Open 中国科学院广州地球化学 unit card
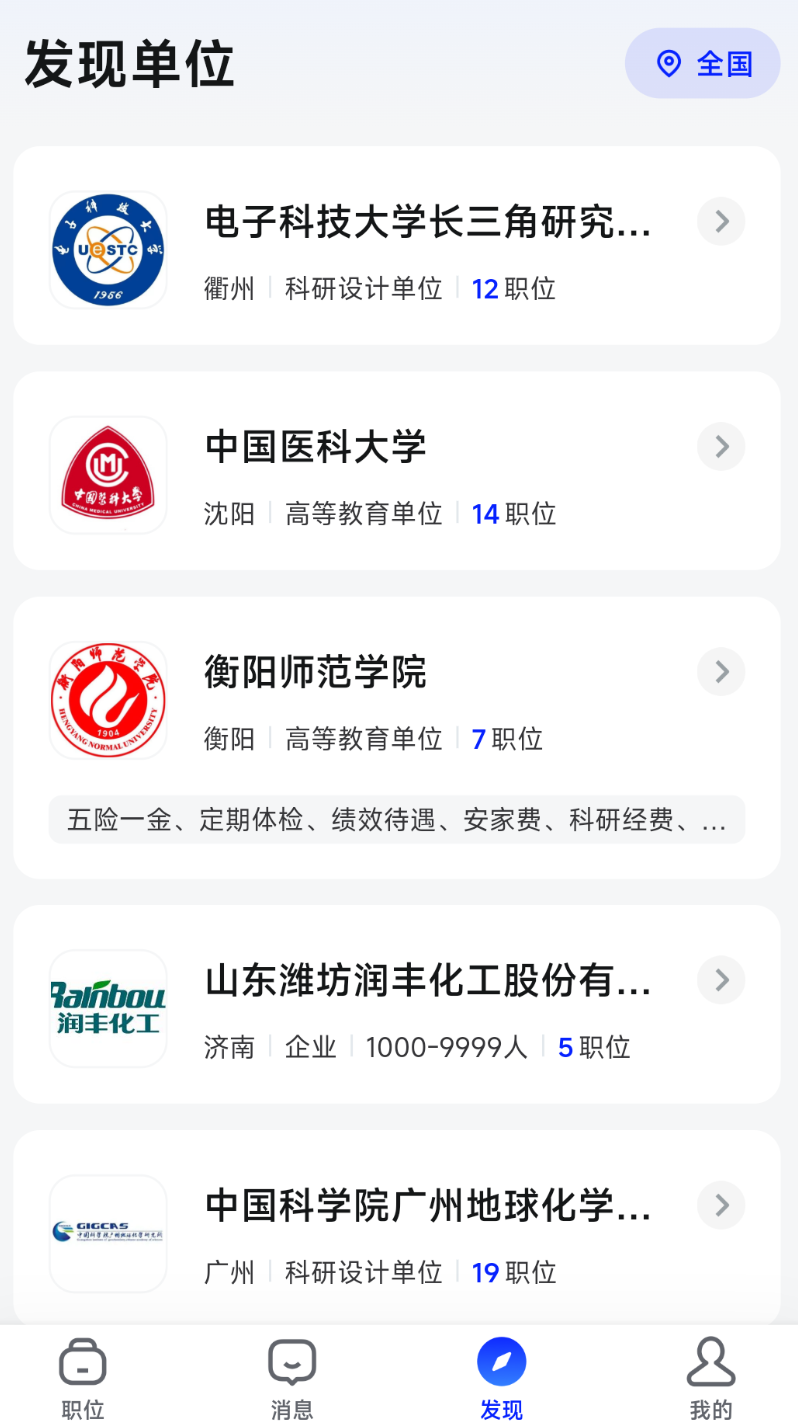Image resolution: width=798 pixels, height=1424 pixels. click(x=397, y=1229)
